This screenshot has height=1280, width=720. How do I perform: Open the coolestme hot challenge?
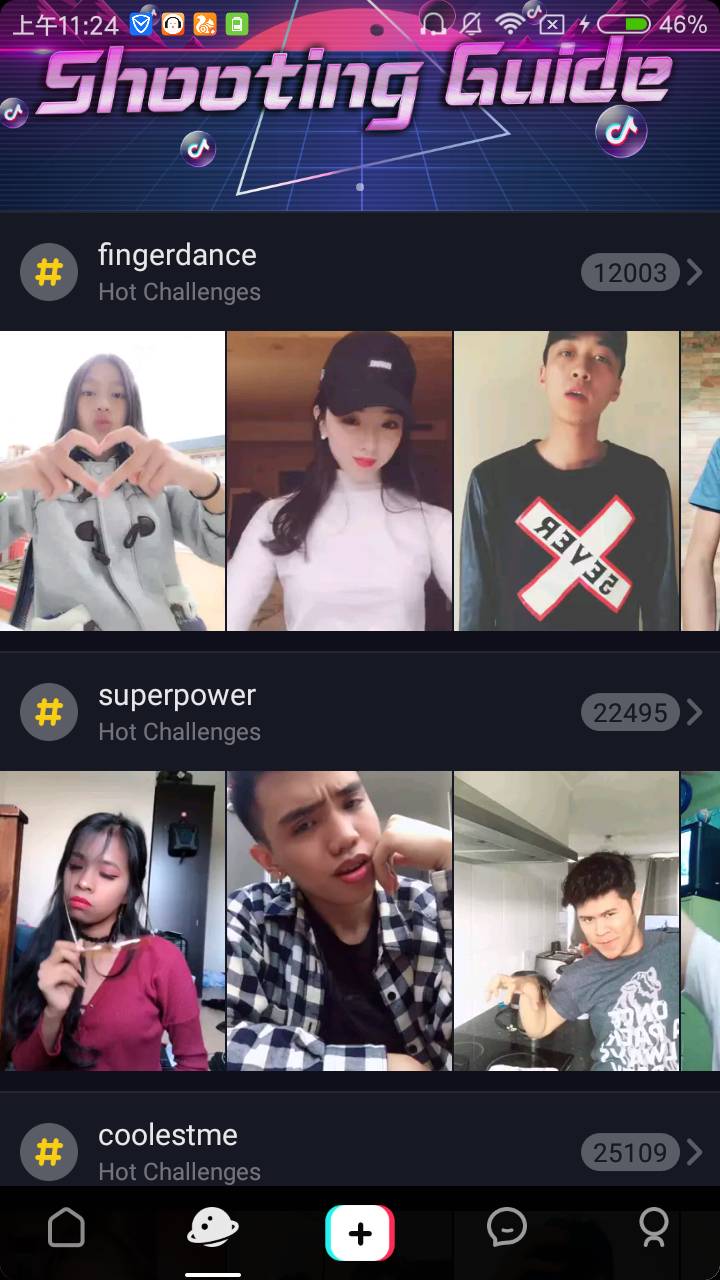(x=168, y=1150)
